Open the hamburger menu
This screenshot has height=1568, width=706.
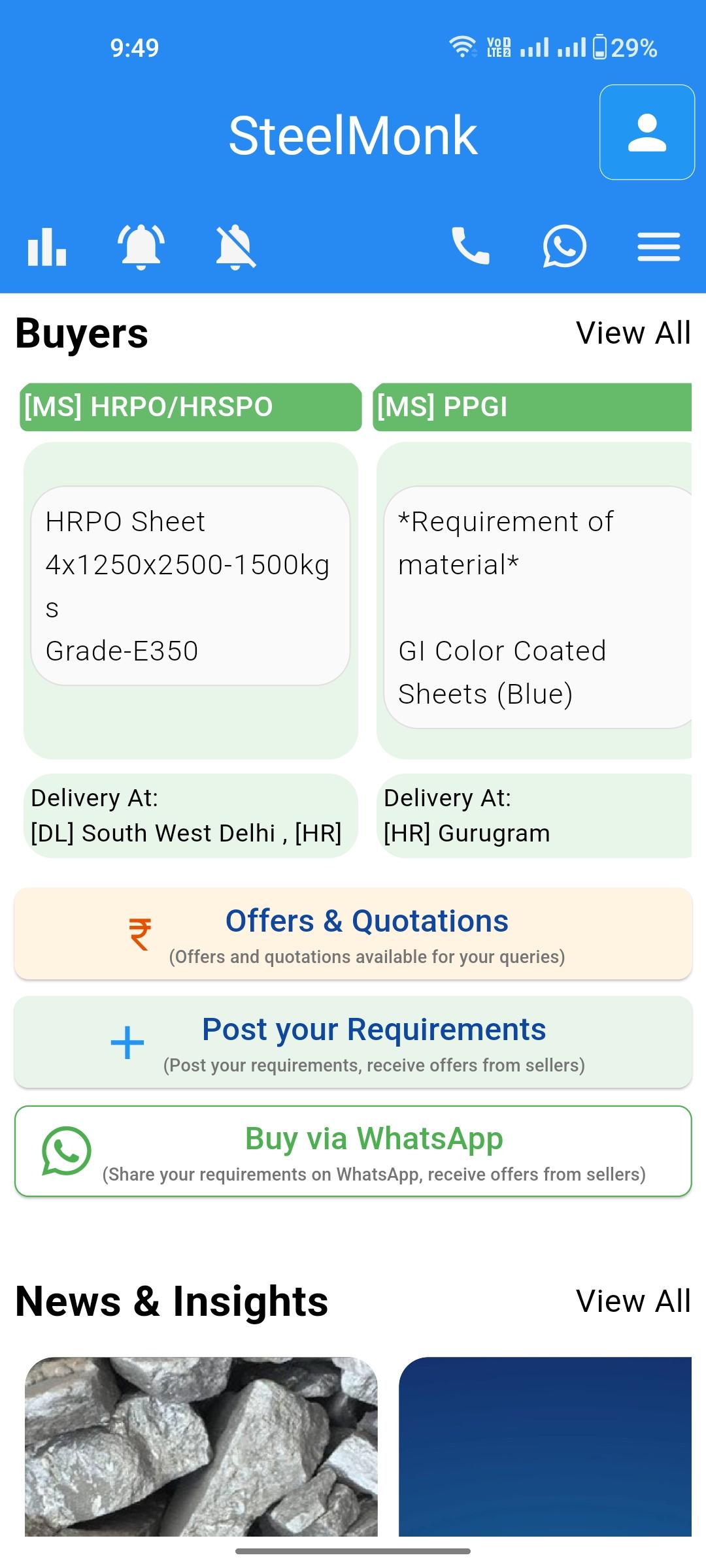click(x=659, y=247)
